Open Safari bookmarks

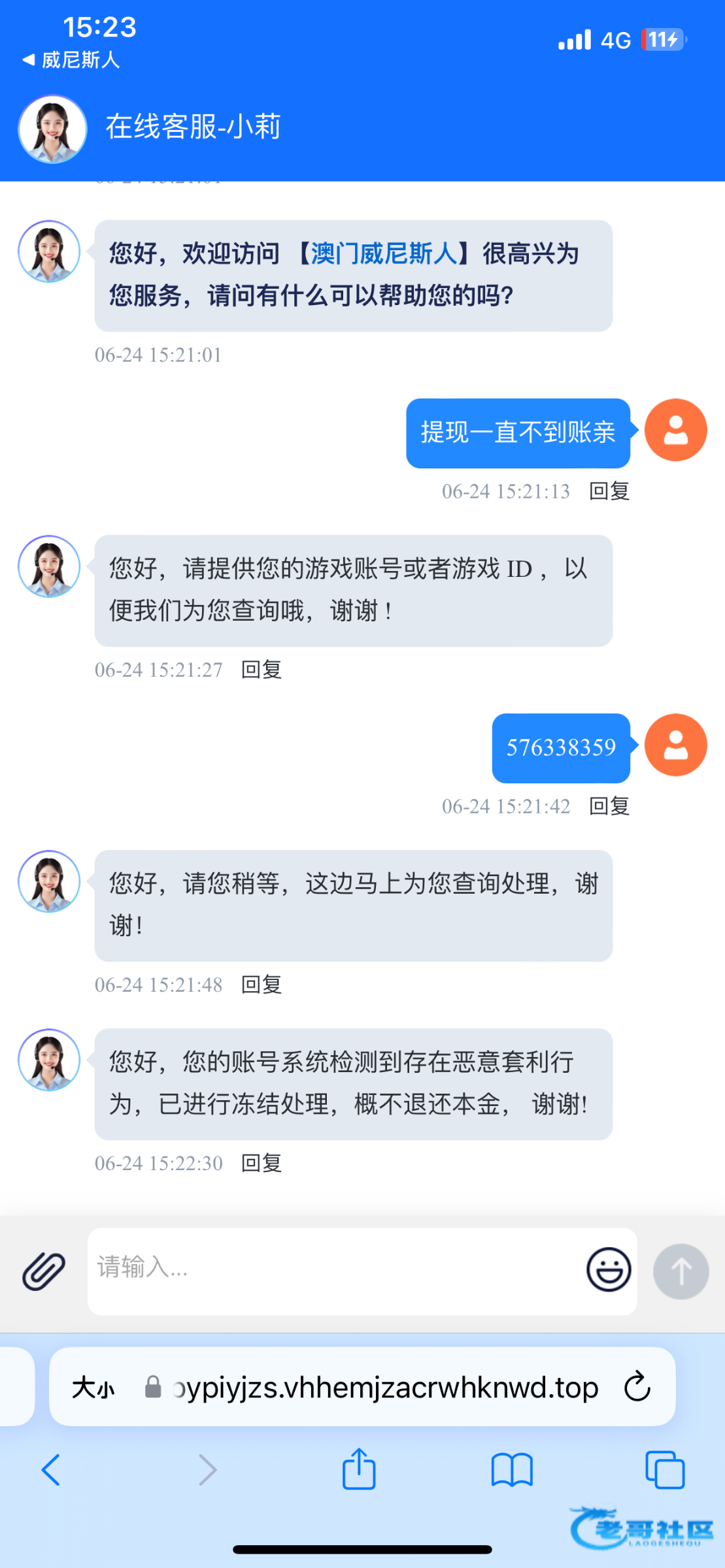(512, 1470)
